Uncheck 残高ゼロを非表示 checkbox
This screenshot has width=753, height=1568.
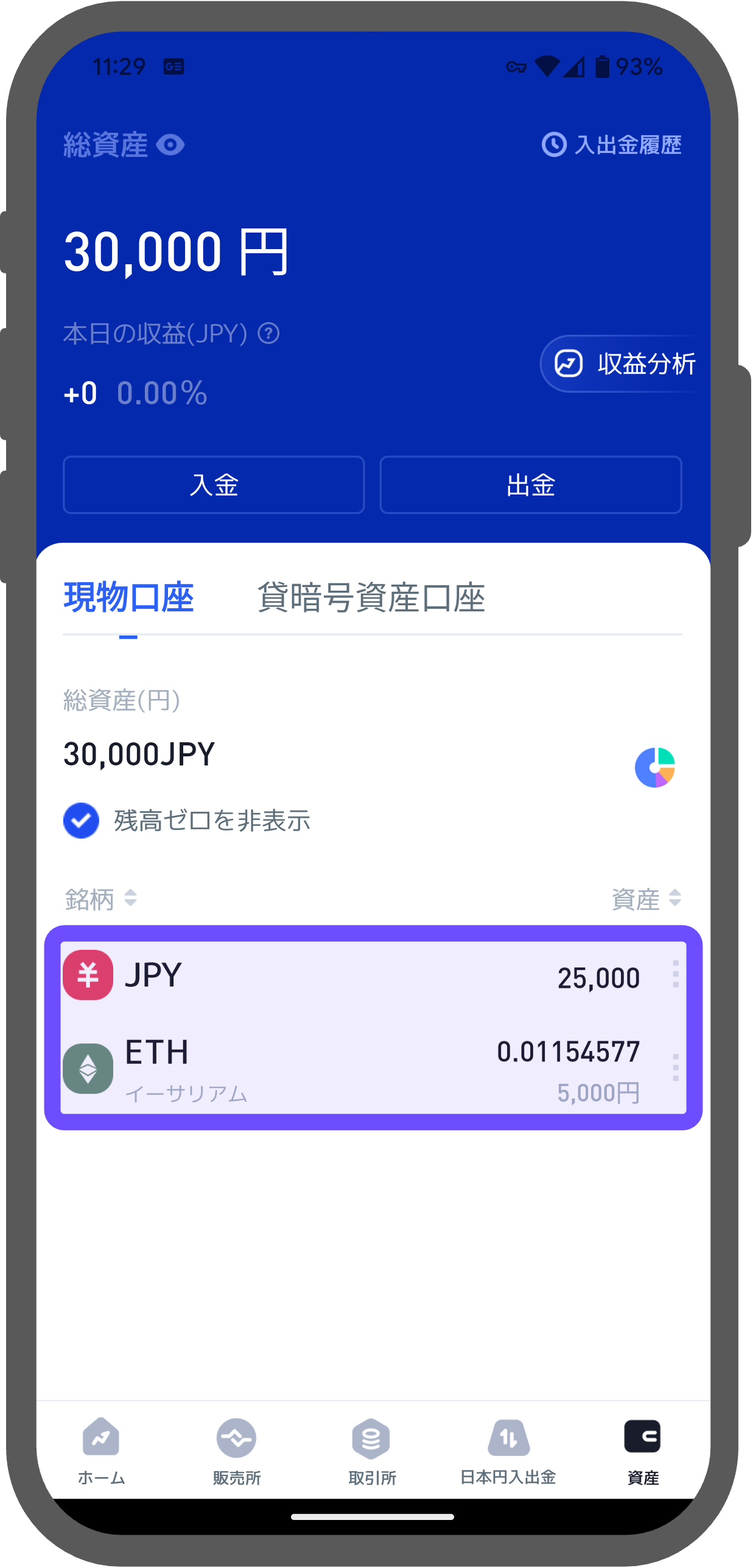click(82, 820)
